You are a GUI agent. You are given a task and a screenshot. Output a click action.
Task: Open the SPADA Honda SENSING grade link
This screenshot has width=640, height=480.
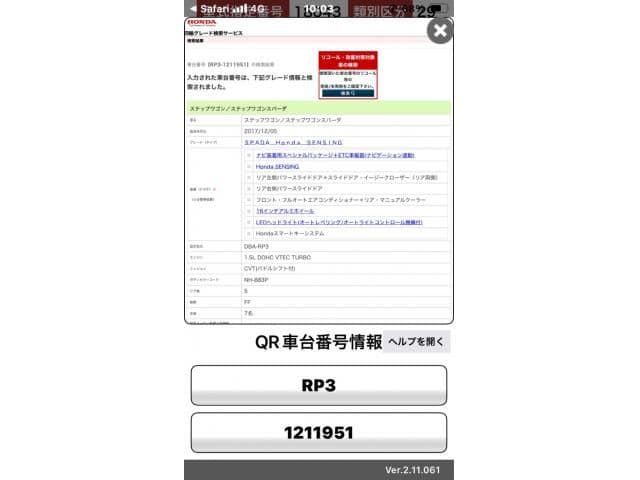pos(293,142)
